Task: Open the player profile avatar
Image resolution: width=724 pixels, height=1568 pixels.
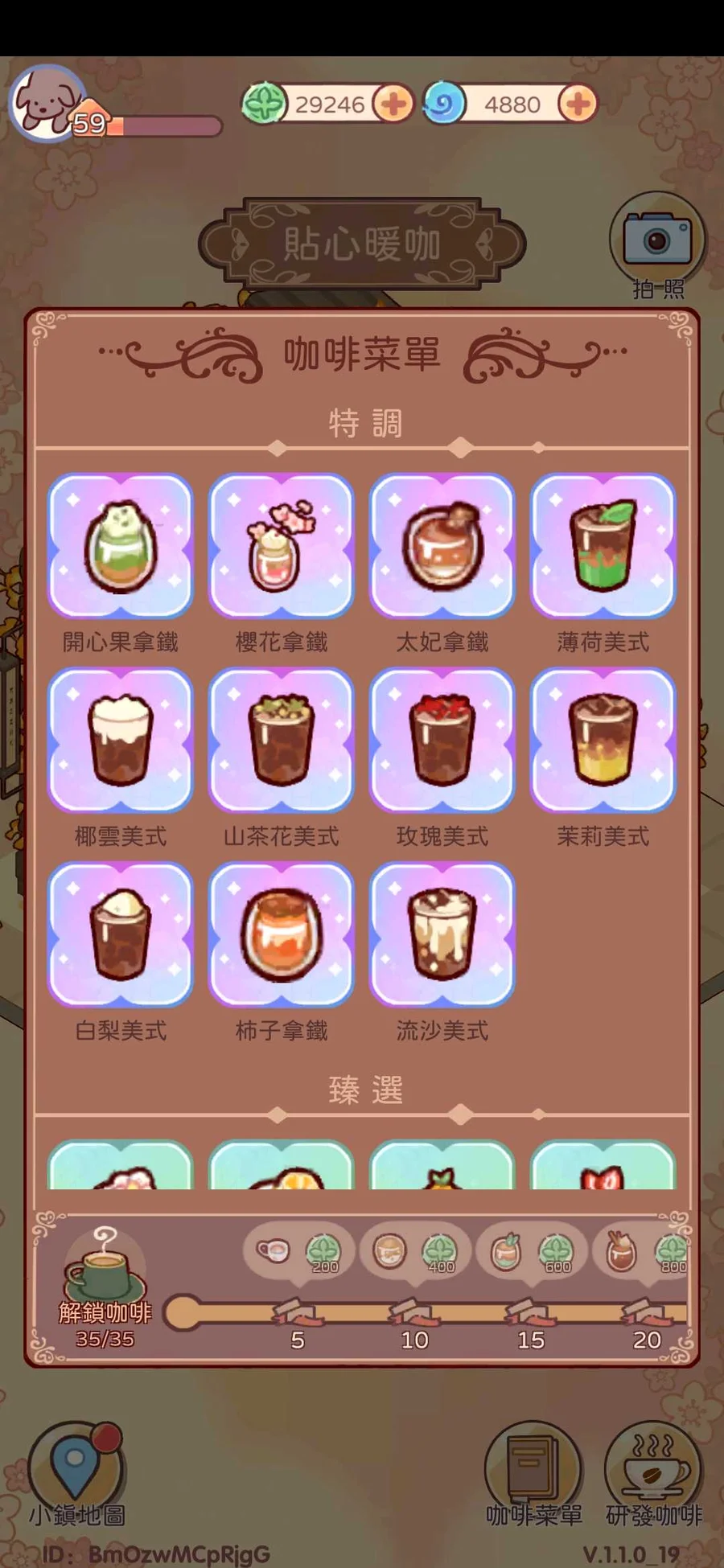Action: click(x=48, y=103)
